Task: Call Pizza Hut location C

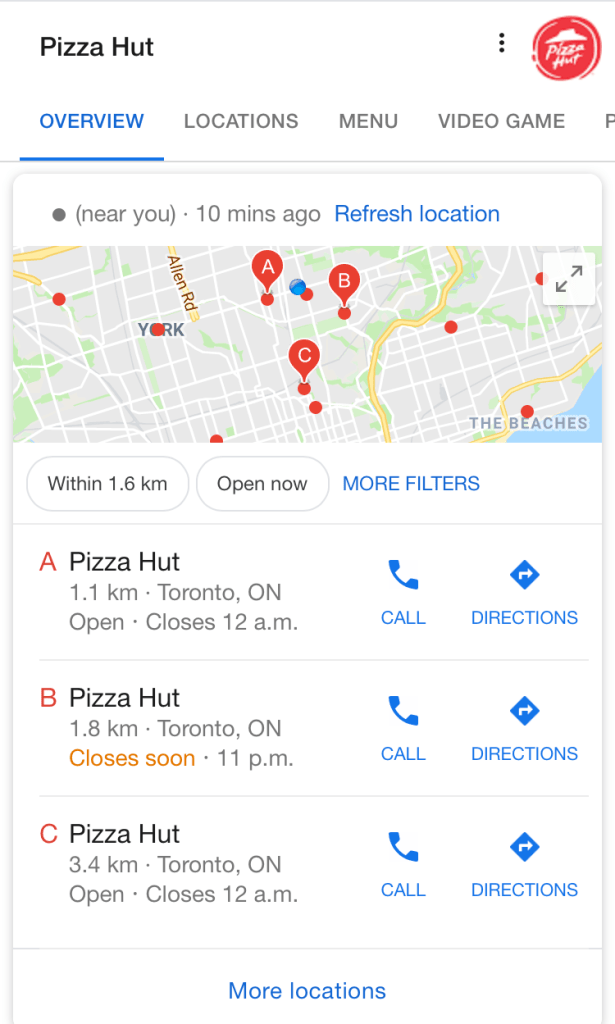Action: [x=403, y=863]
